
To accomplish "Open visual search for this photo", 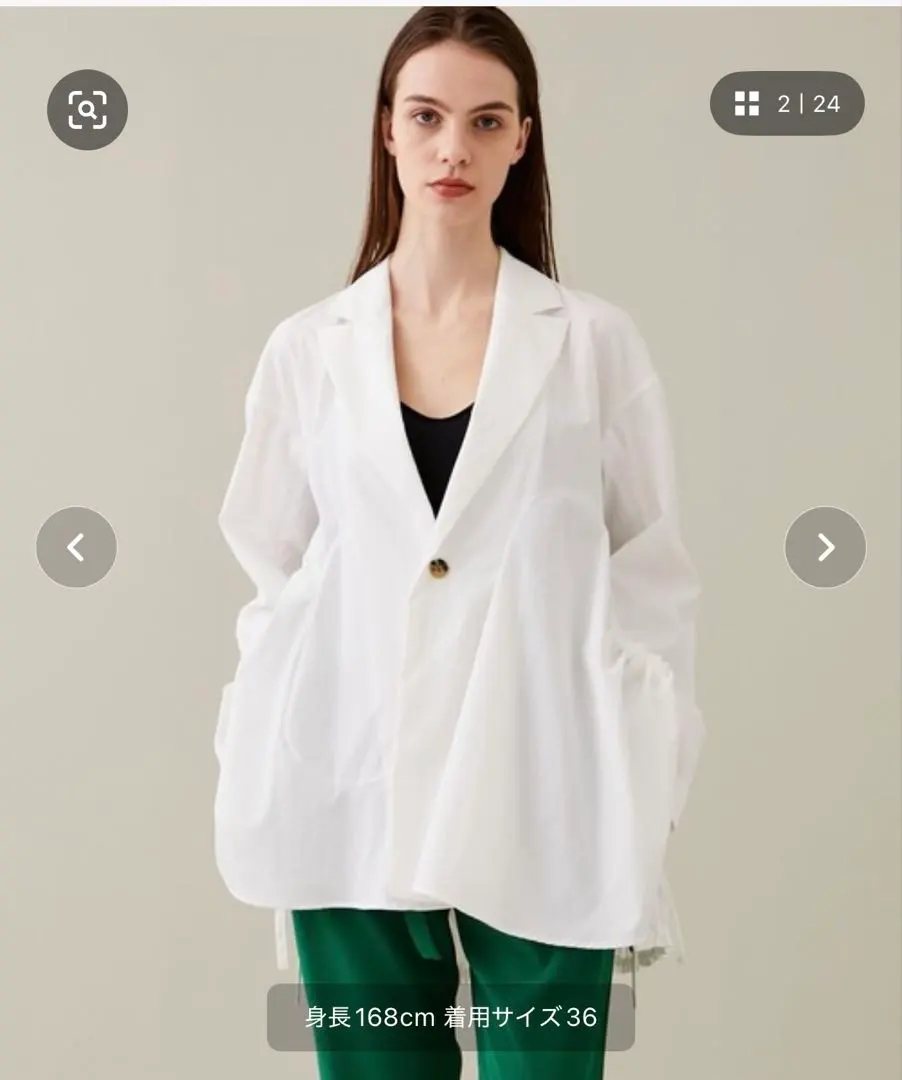I will pos(87,110).
